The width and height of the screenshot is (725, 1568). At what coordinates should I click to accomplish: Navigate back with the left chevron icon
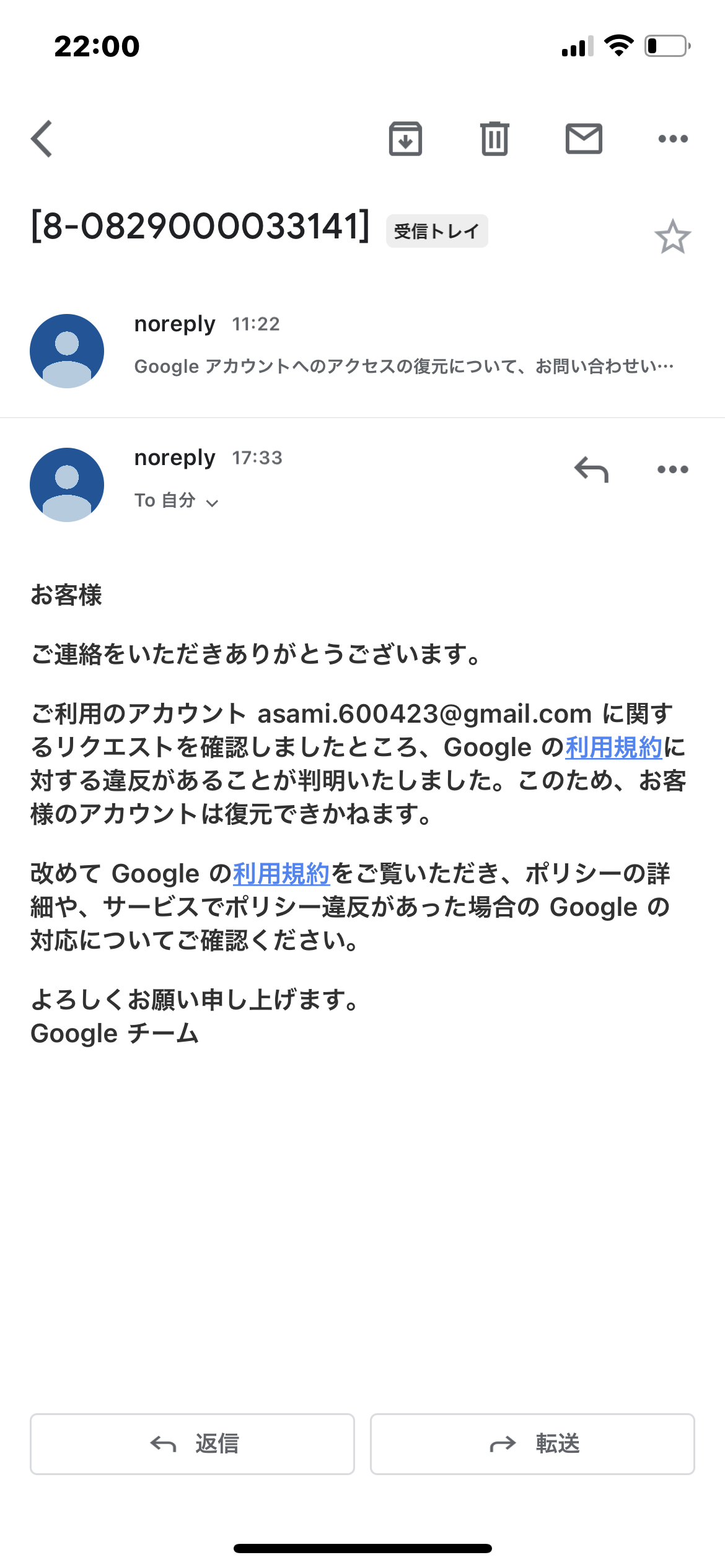pos(41,138)
